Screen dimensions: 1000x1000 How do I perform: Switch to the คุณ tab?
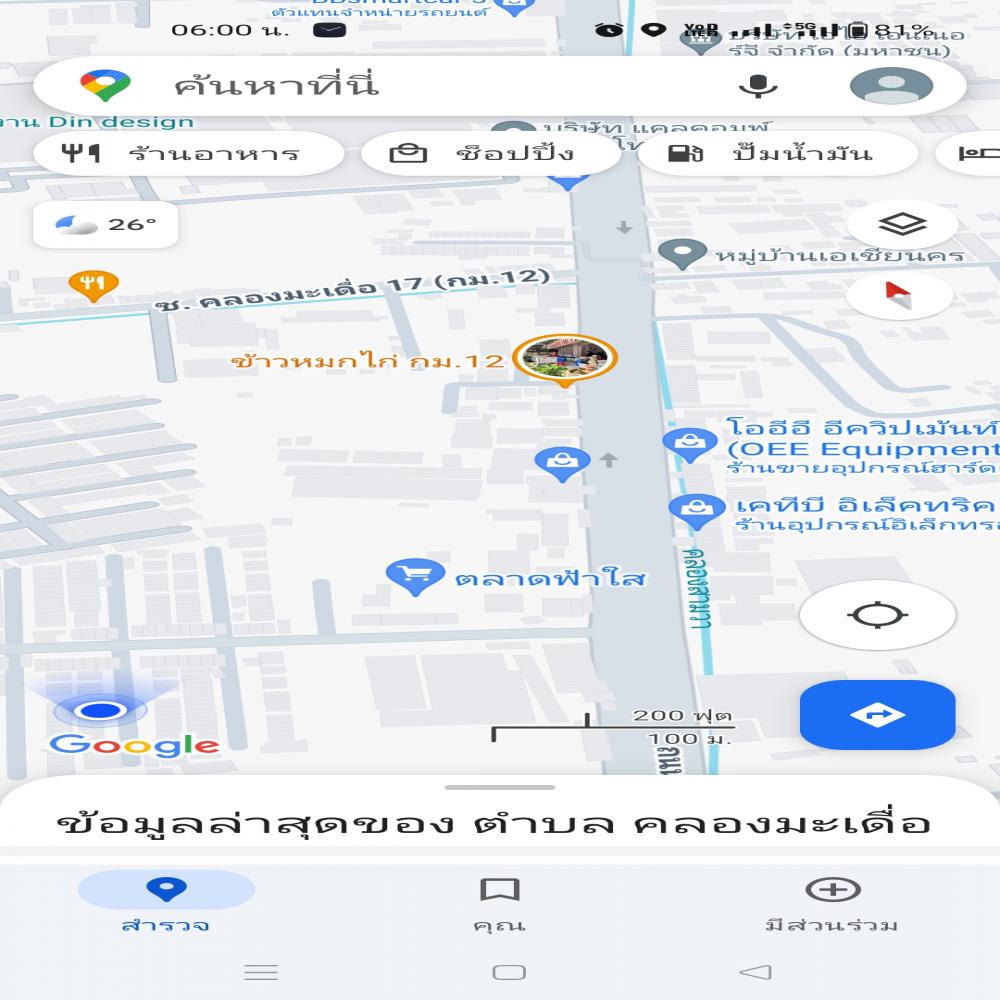(x=499, y=903)
